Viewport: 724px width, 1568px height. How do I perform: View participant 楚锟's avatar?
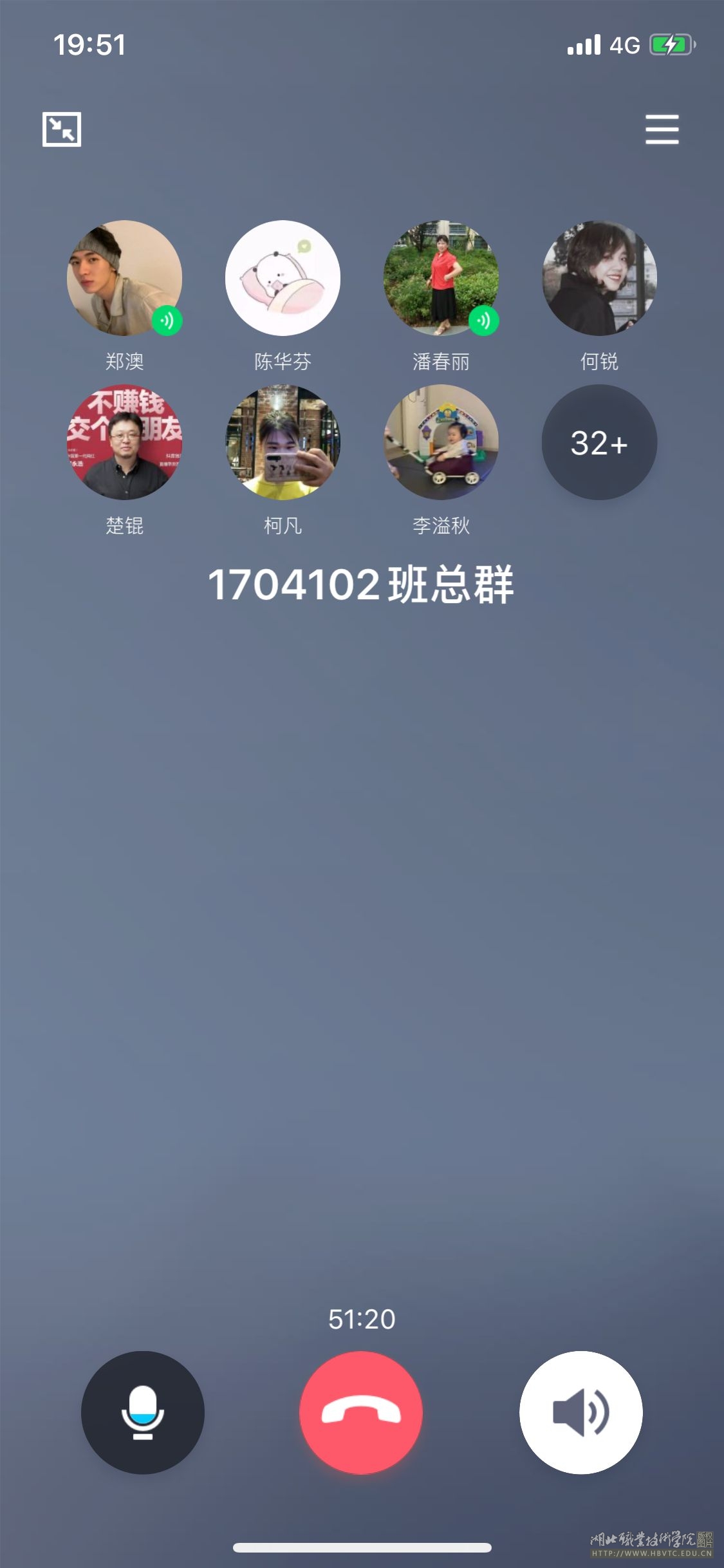coord(124,442)
